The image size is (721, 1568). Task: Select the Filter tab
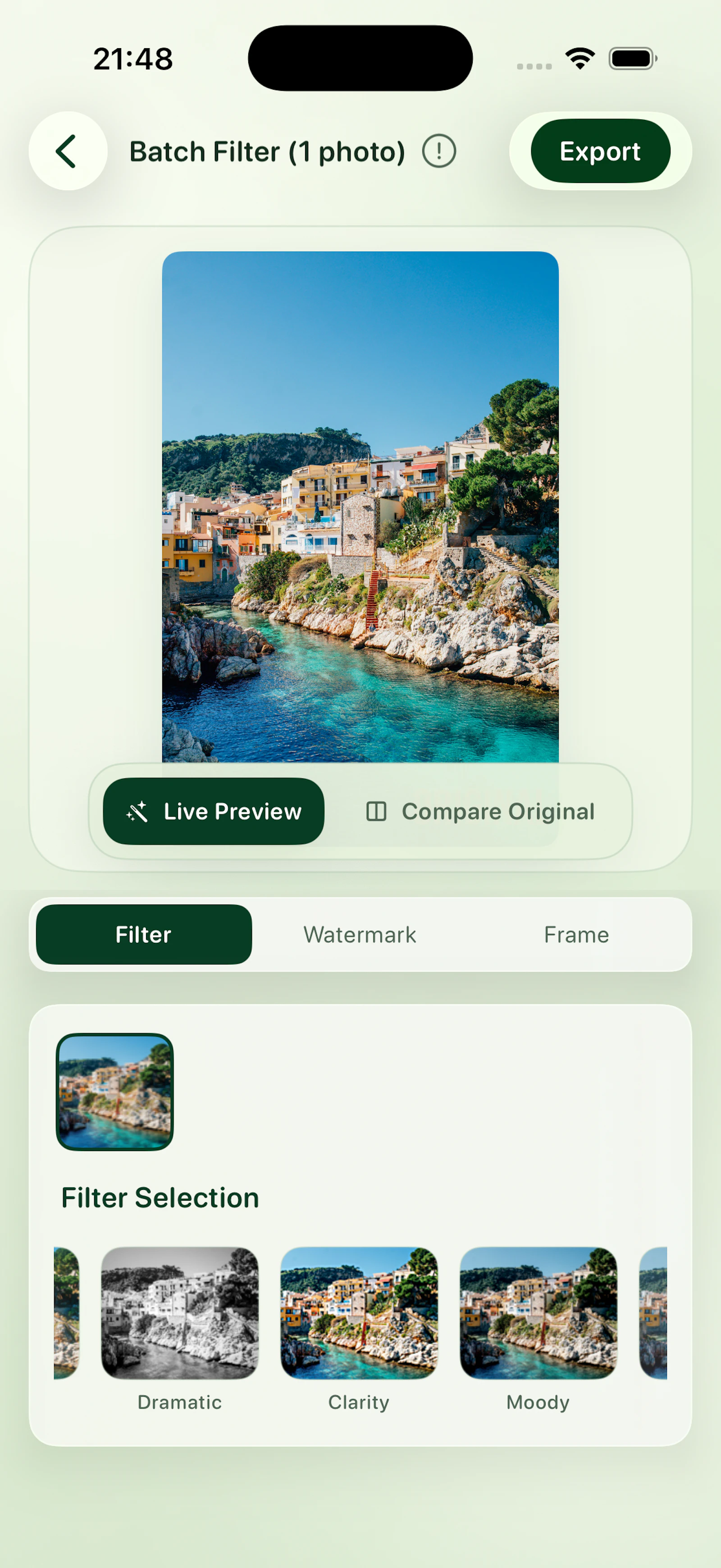point(143,935)
